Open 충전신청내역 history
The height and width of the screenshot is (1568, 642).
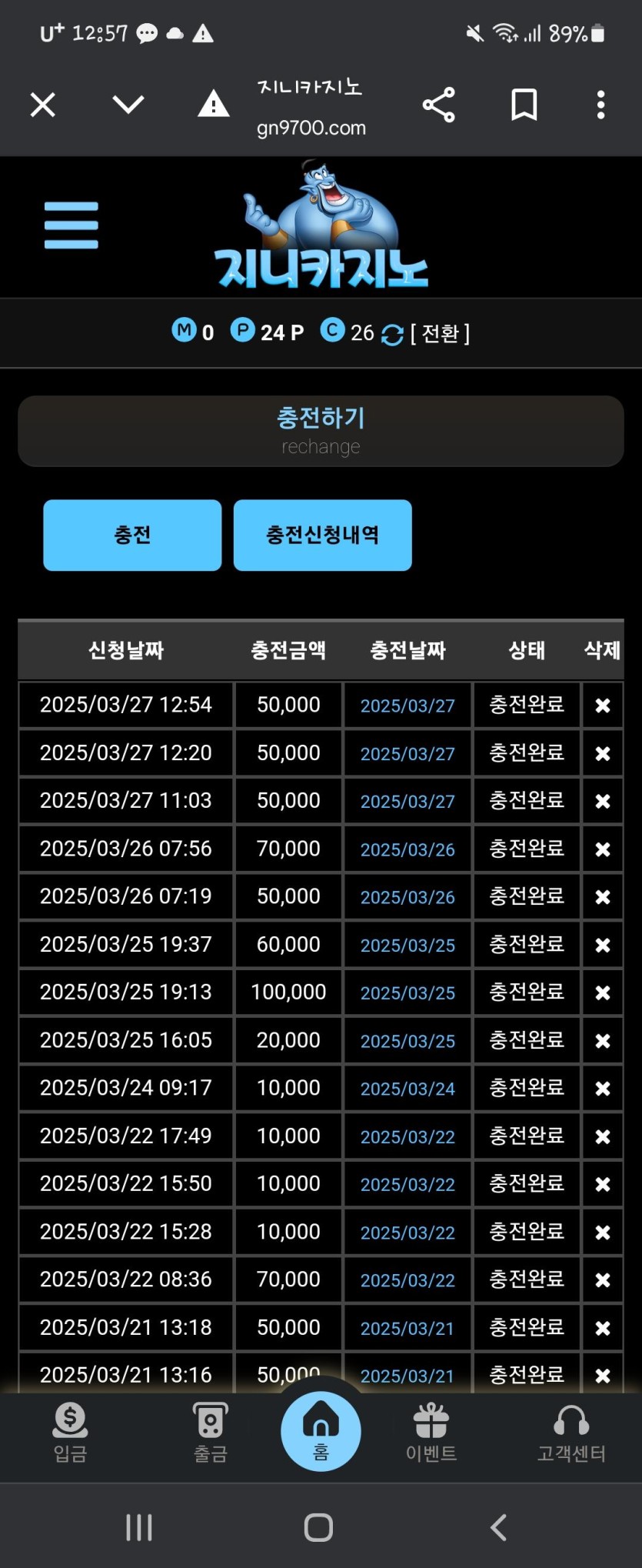[322, 535]
